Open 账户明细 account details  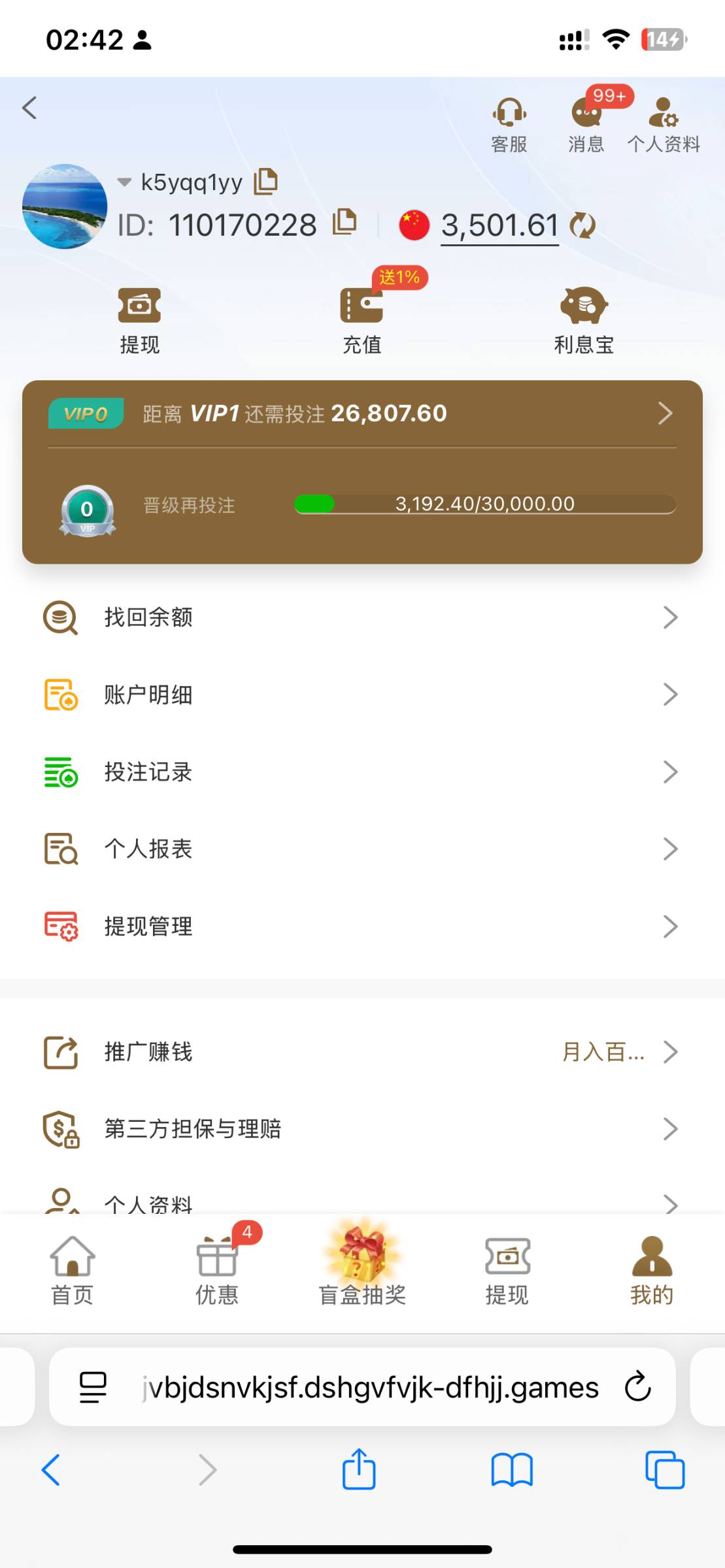pyautogui.click(x=362, y=694)
